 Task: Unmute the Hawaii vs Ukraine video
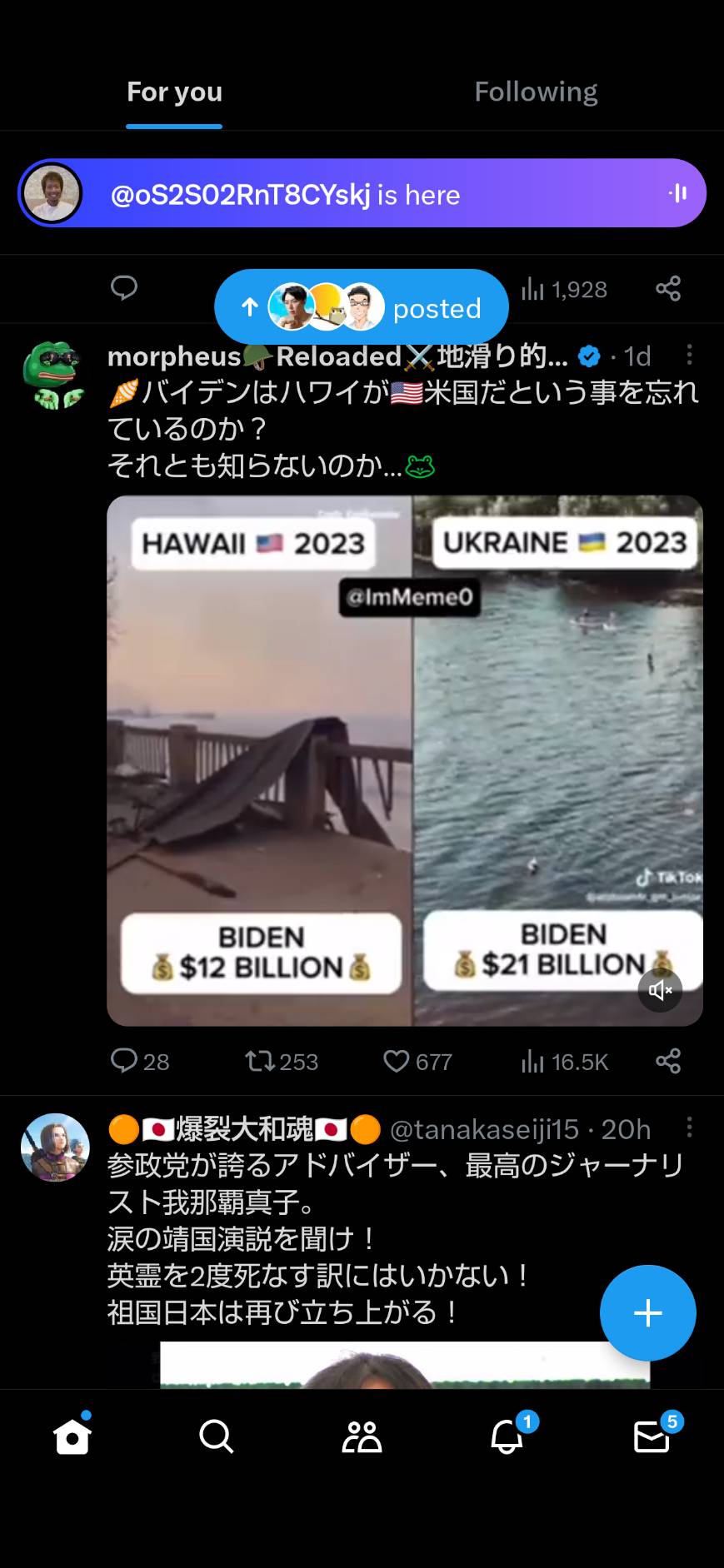660,990
